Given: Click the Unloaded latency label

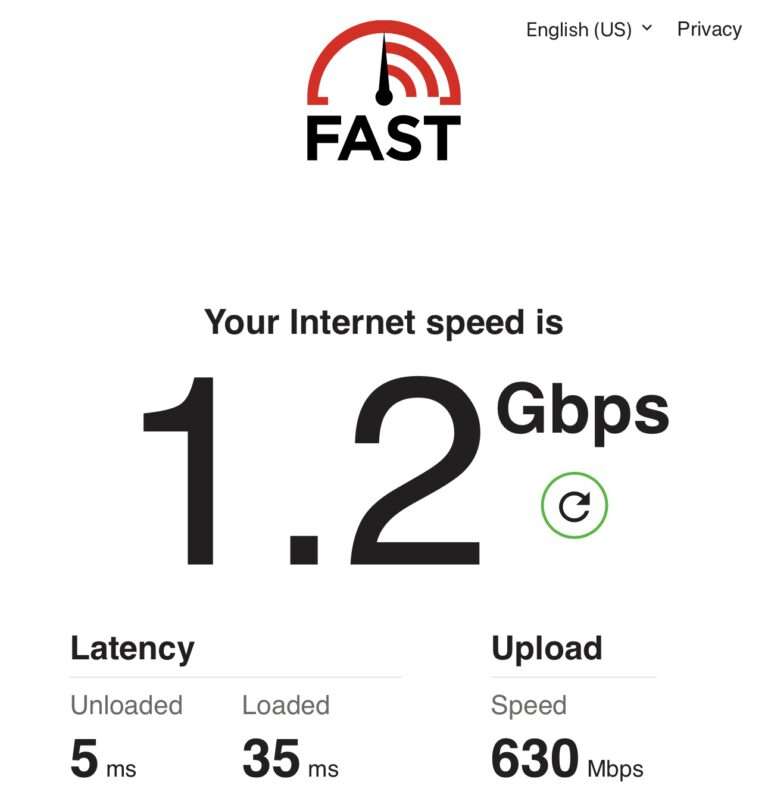Looking at the screenshot, I should point(127,705).
